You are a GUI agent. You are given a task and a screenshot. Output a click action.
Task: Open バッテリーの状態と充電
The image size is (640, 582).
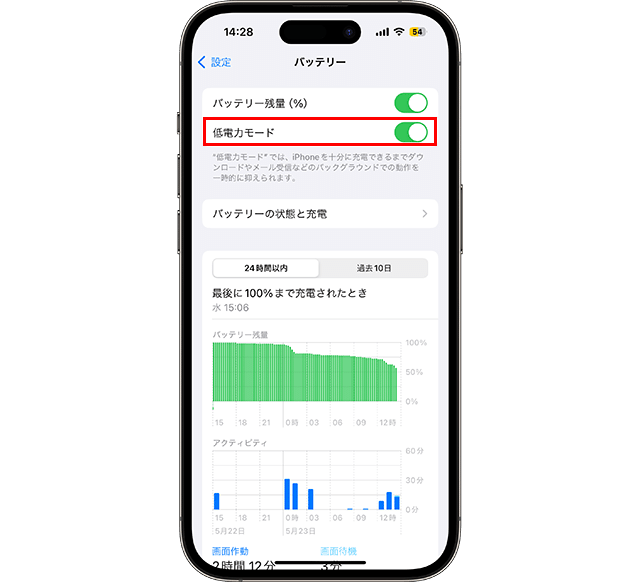(320, 214)
